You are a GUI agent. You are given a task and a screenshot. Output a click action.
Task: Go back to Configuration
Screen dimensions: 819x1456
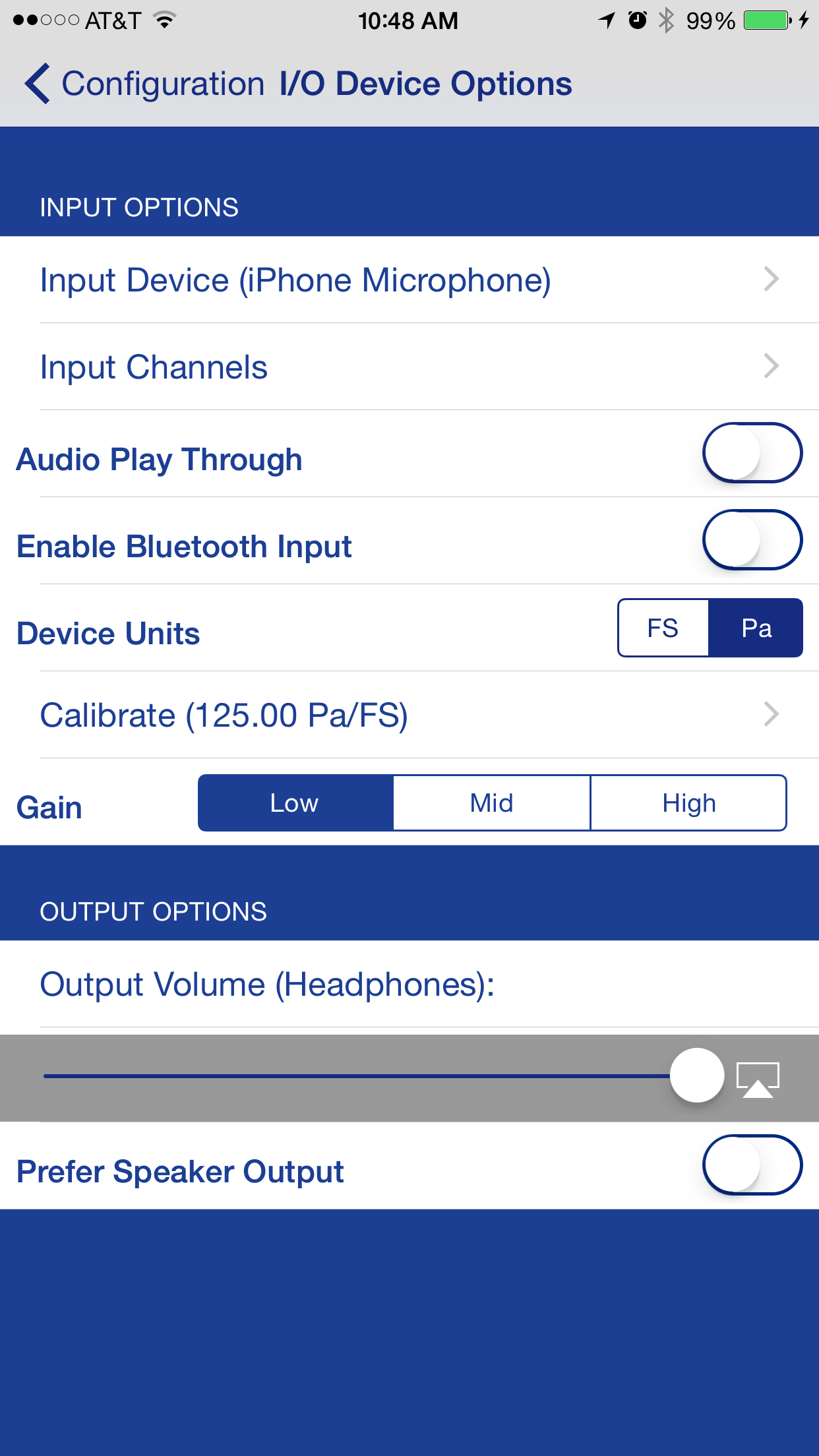[x=144, y=84]
